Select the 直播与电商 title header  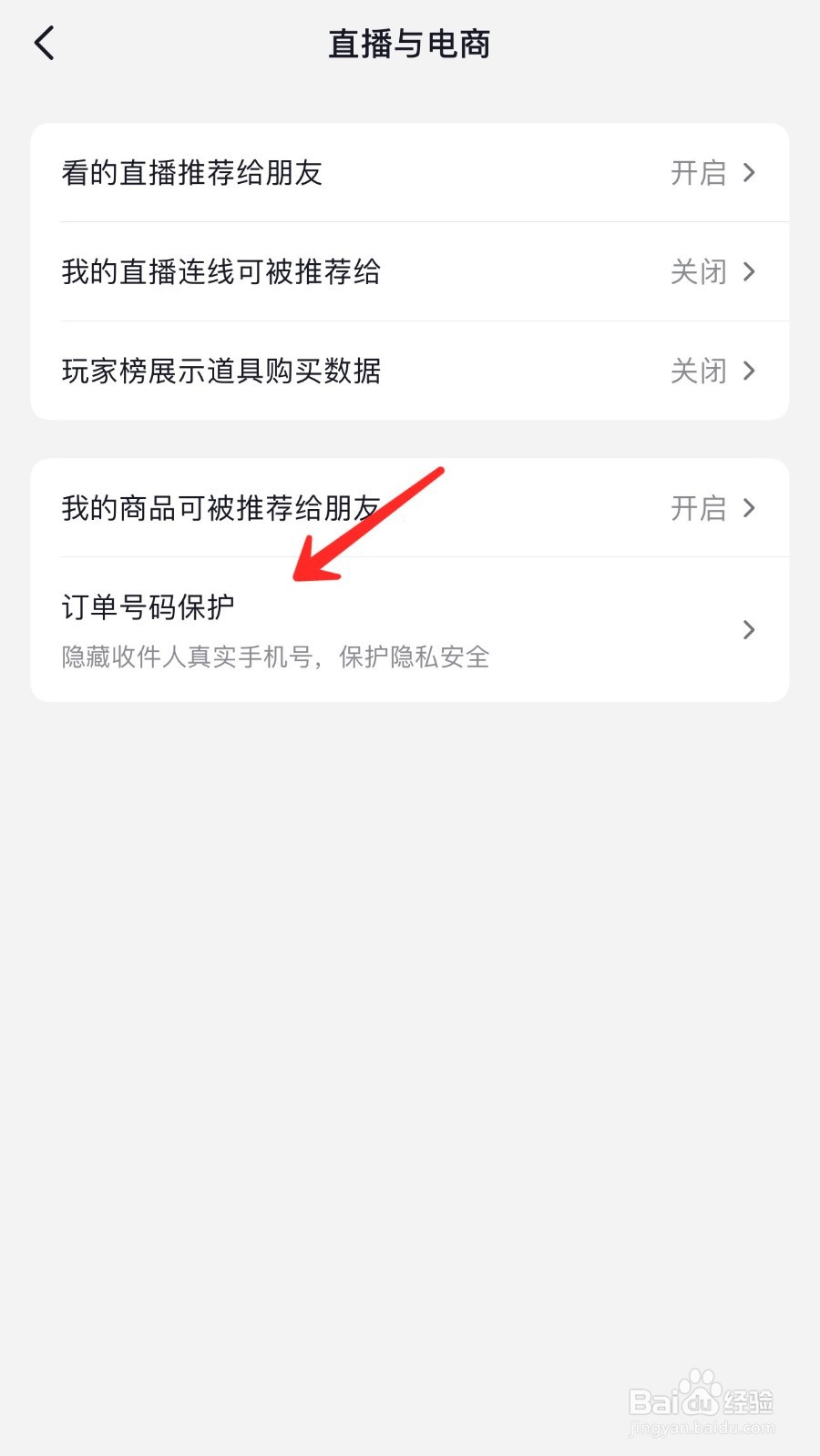click(410, 43)
